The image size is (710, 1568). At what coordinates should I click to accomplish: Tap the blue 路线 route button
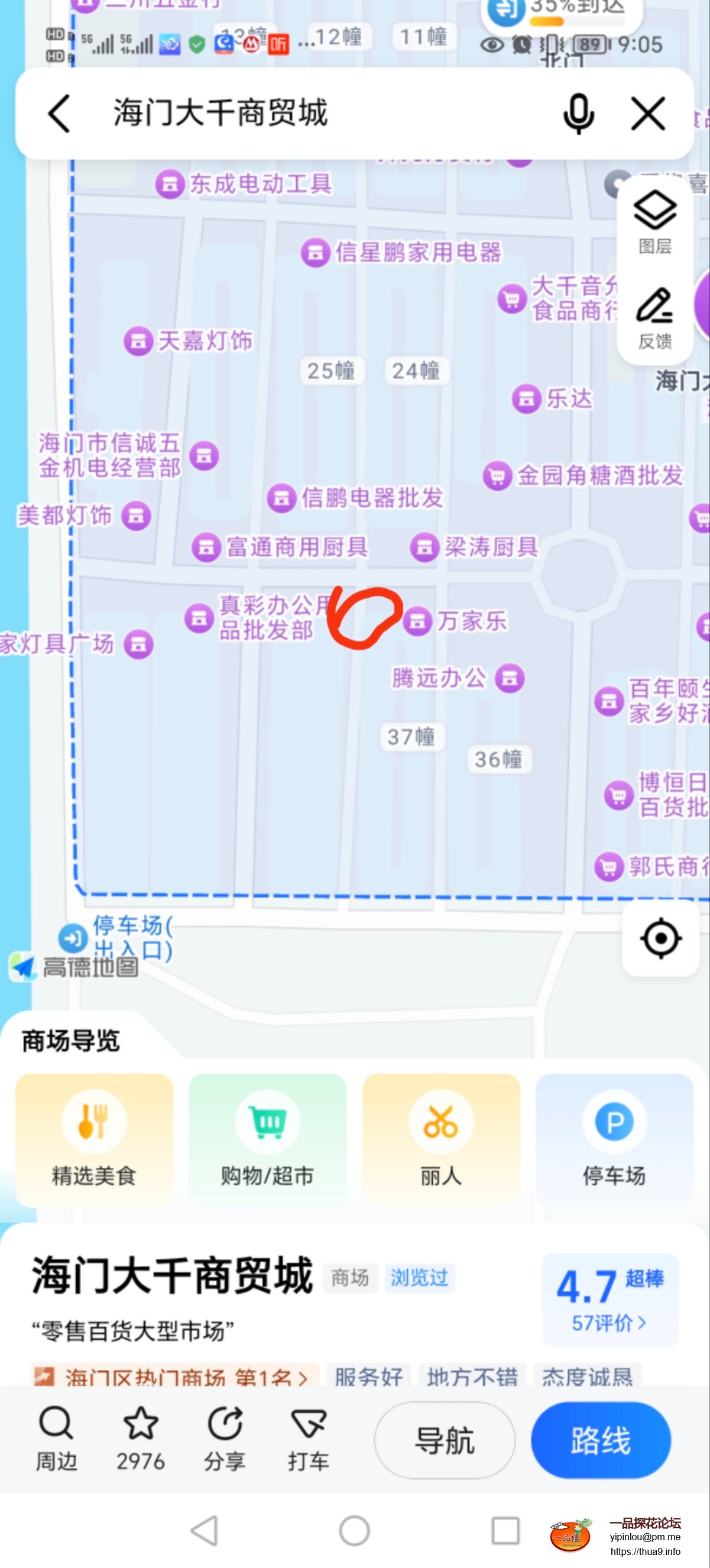tap(601, 1440)
